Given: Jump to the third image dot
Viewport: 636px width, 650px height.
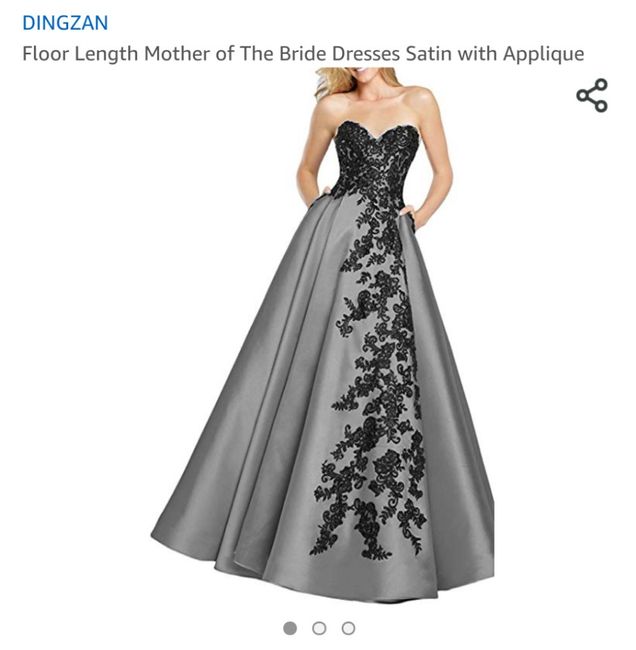Looking at the screenshot, I should [348, 628].
